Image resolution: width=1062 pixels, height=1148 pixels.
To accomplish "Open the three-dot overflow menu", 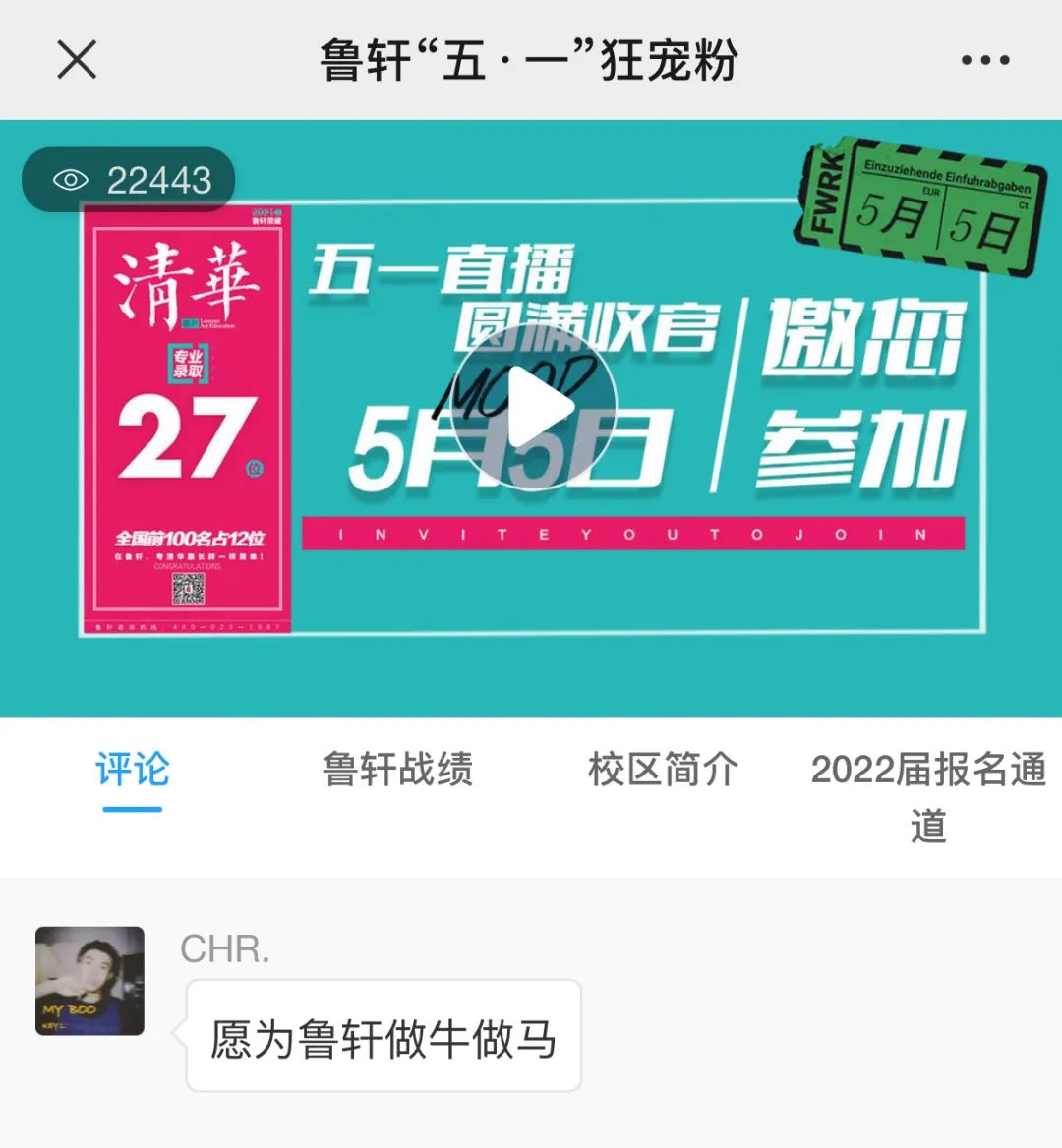I will (x=984, y=60).
